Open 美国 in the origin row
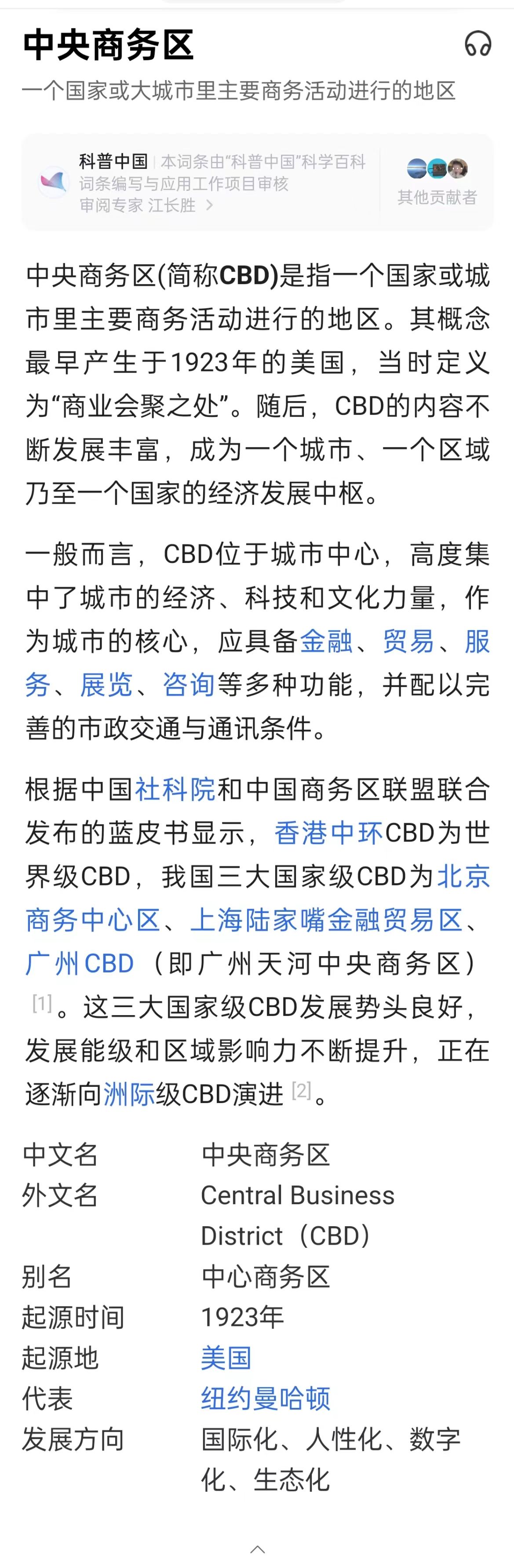The width and height of the screenshot is (514, 1568). point(226,1358)
